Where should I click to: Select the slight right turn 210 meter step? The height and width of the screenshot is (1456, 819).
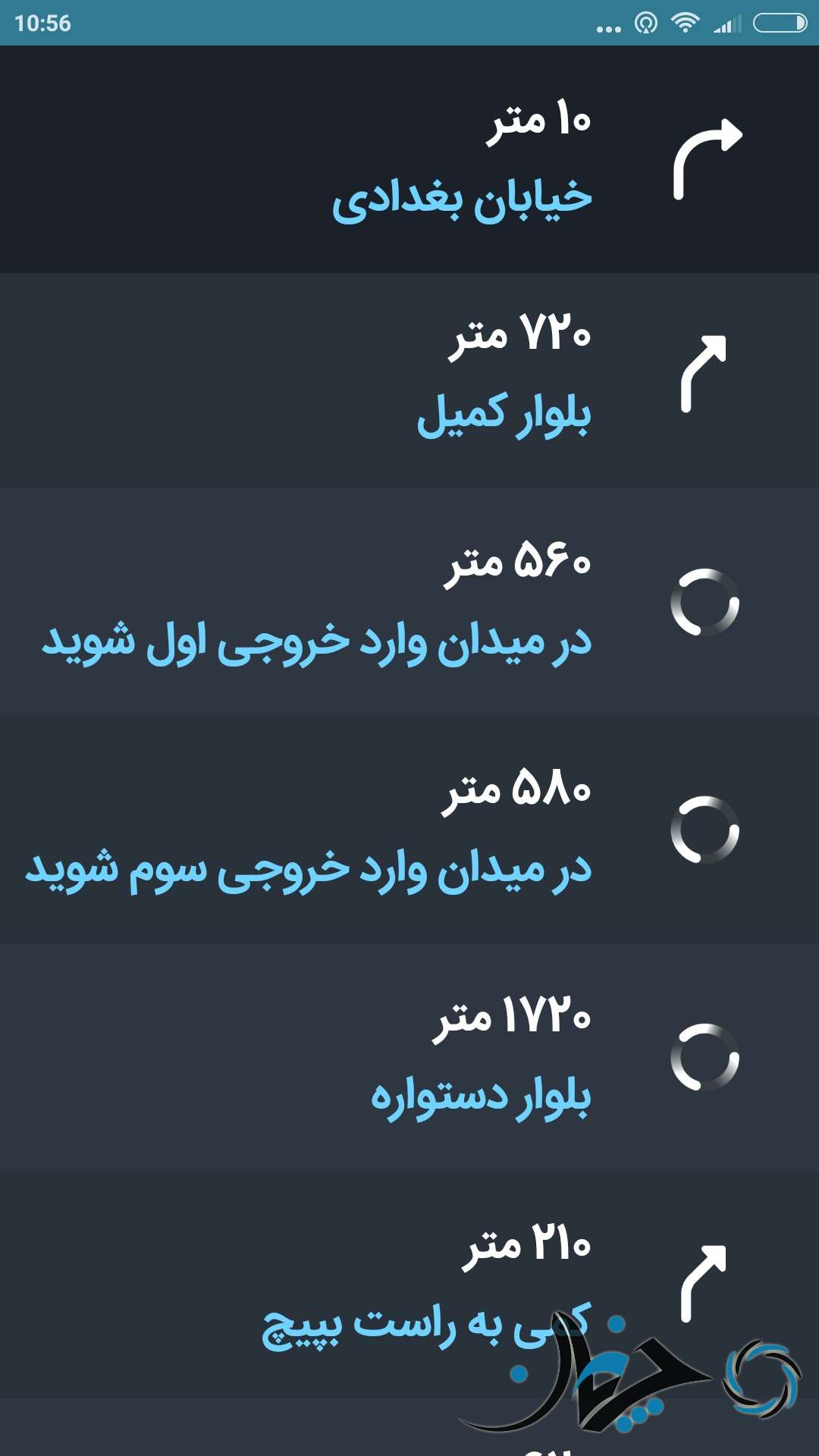click(409, 1285)
